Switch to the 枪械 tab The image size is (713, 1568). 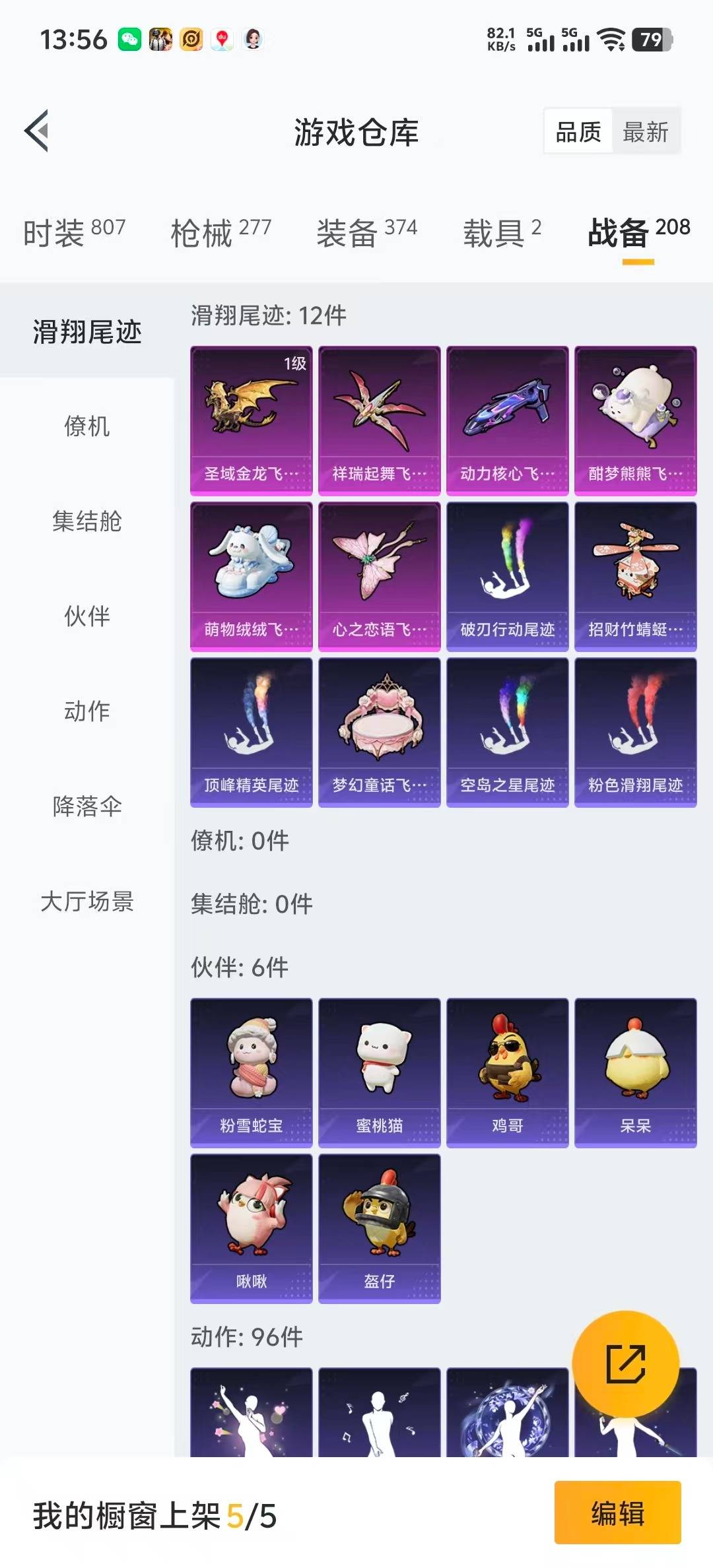point(221,232)
